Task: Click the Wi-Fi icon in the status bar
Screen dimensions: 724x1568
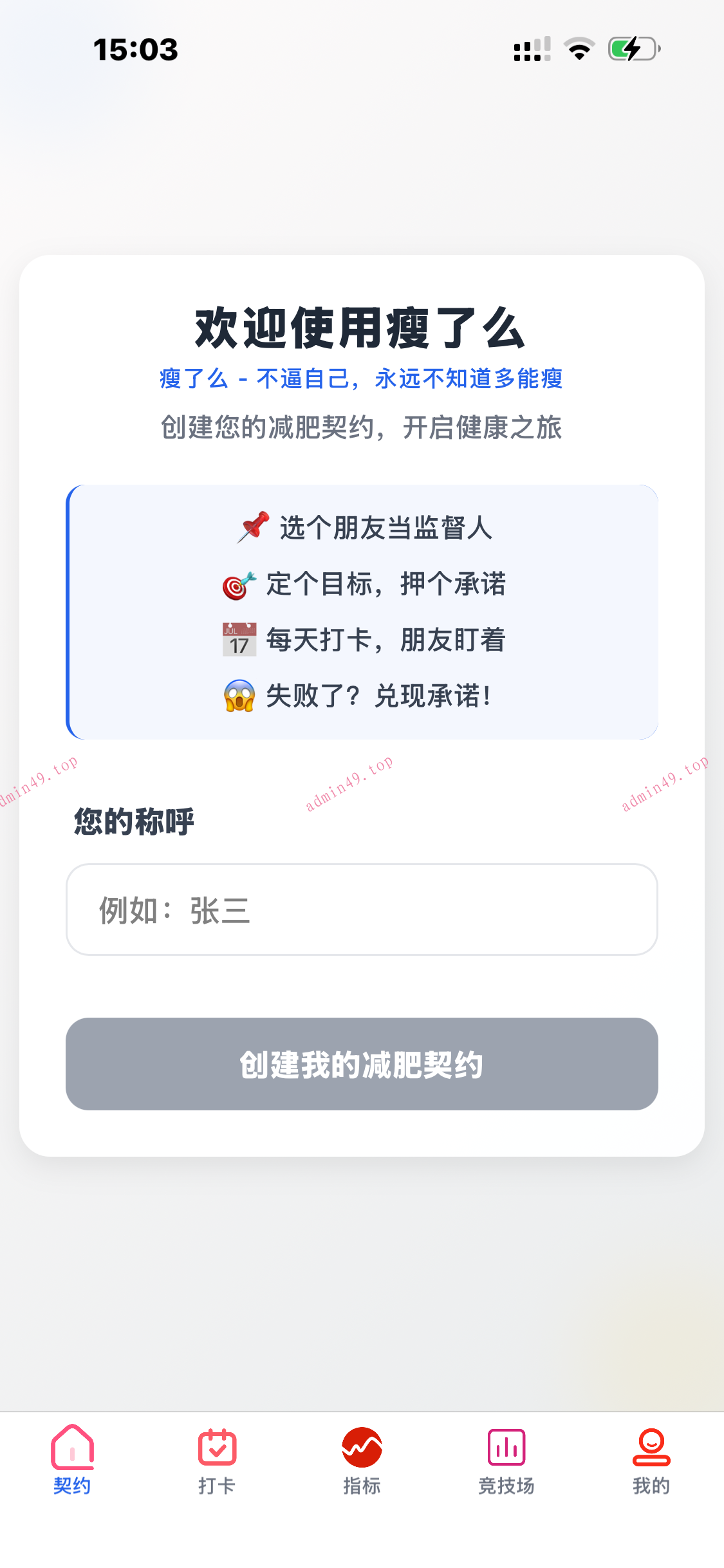Action: click(578, 49)
